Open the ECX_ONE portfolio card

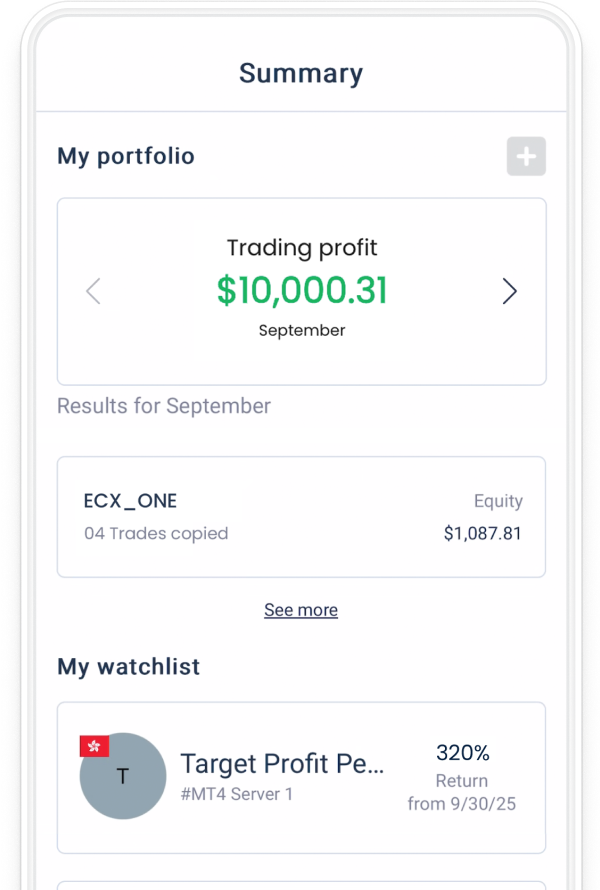(301, 517)
